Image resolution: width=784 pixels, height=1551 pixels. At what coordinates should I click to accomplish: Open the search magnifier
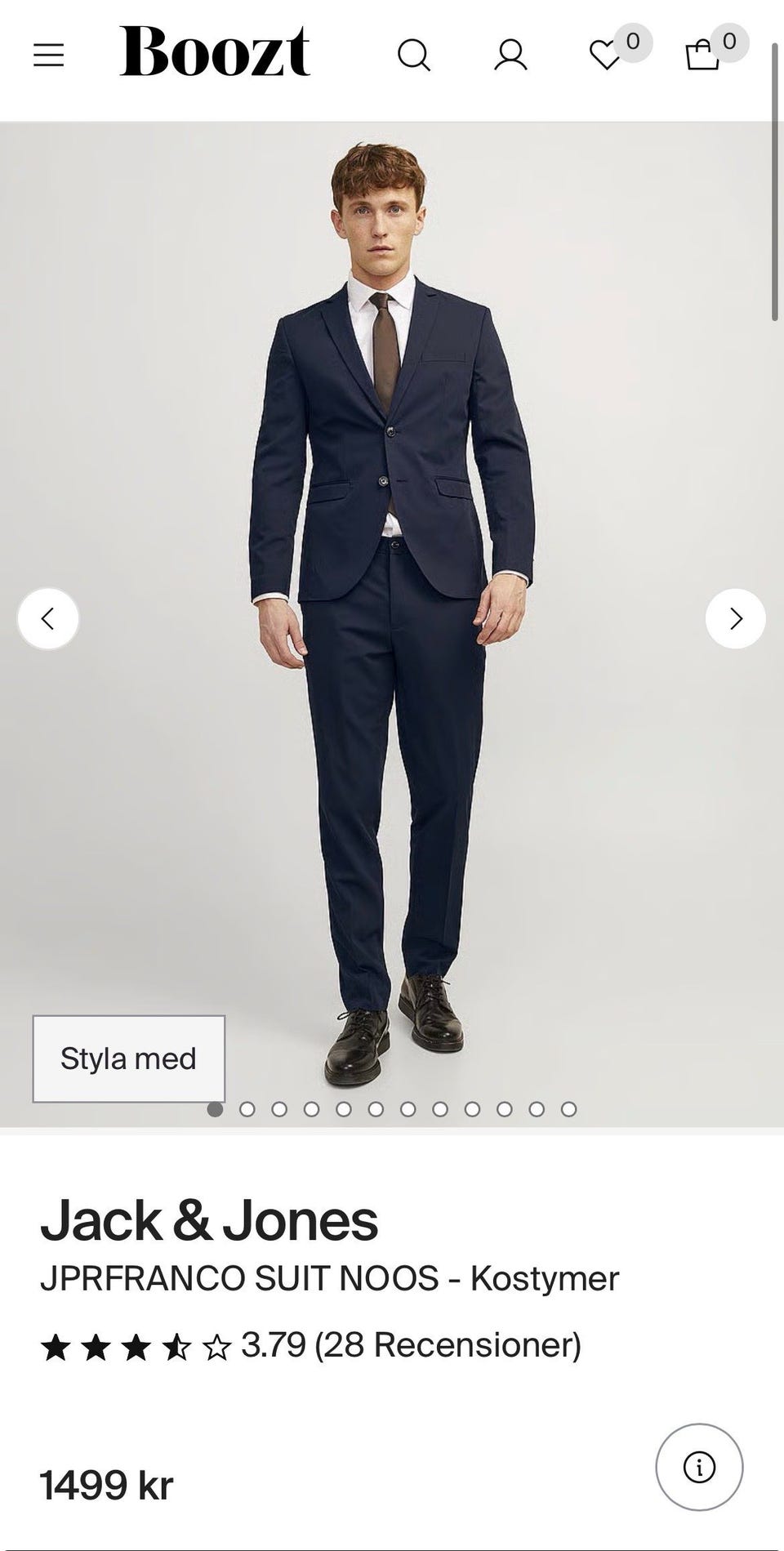pyautogui.click(x=413, y=55)
